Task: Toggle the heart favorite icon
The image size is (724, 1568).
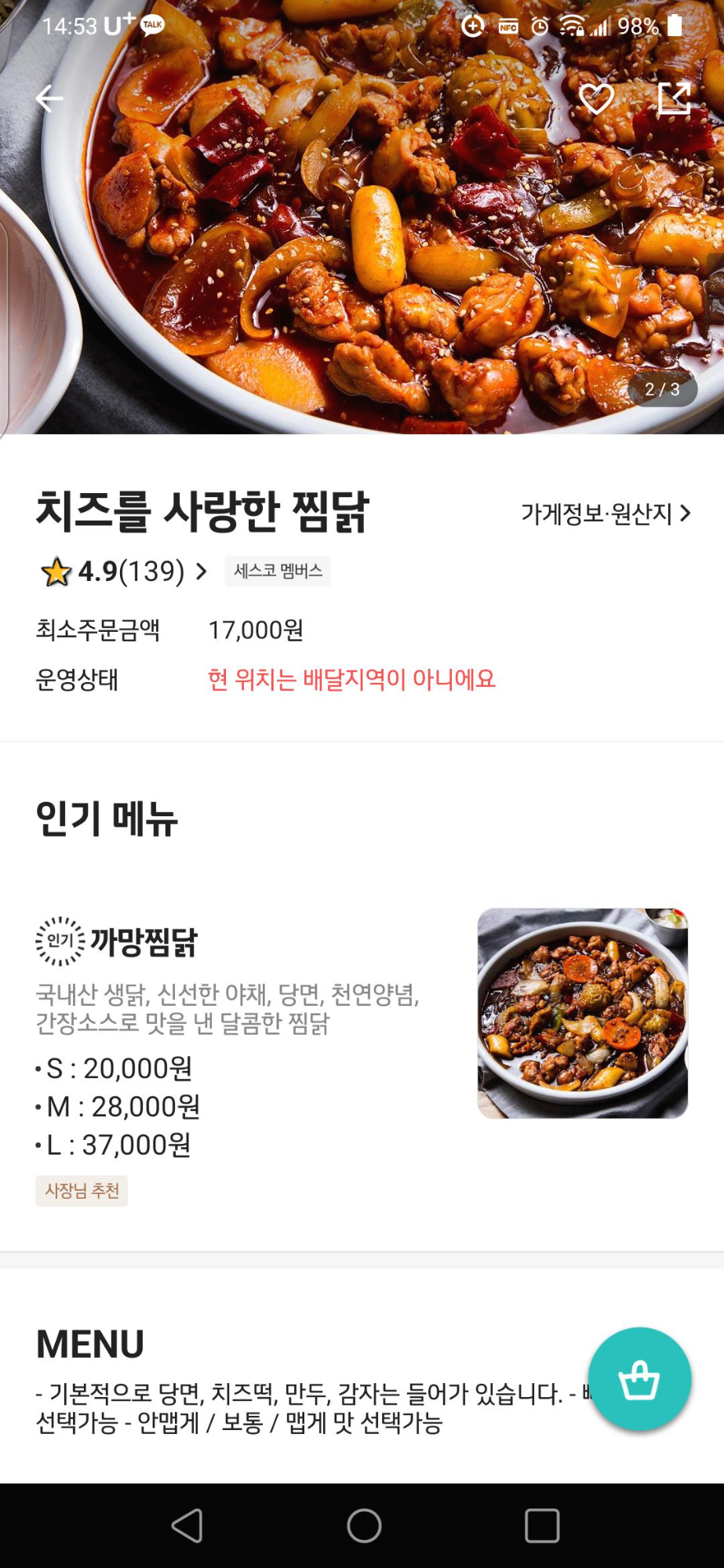Action: tap(596, 97)
